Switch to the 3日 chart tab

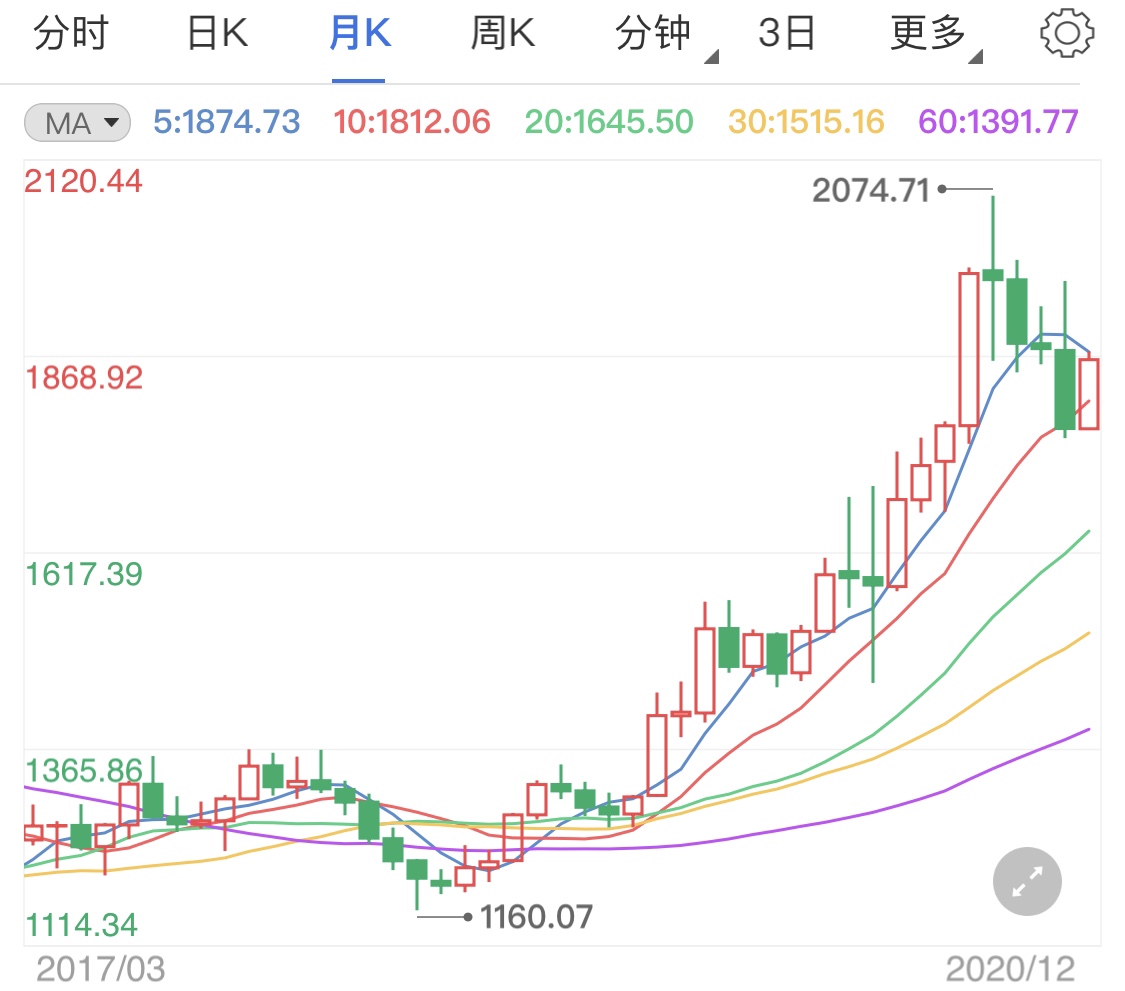787,35
